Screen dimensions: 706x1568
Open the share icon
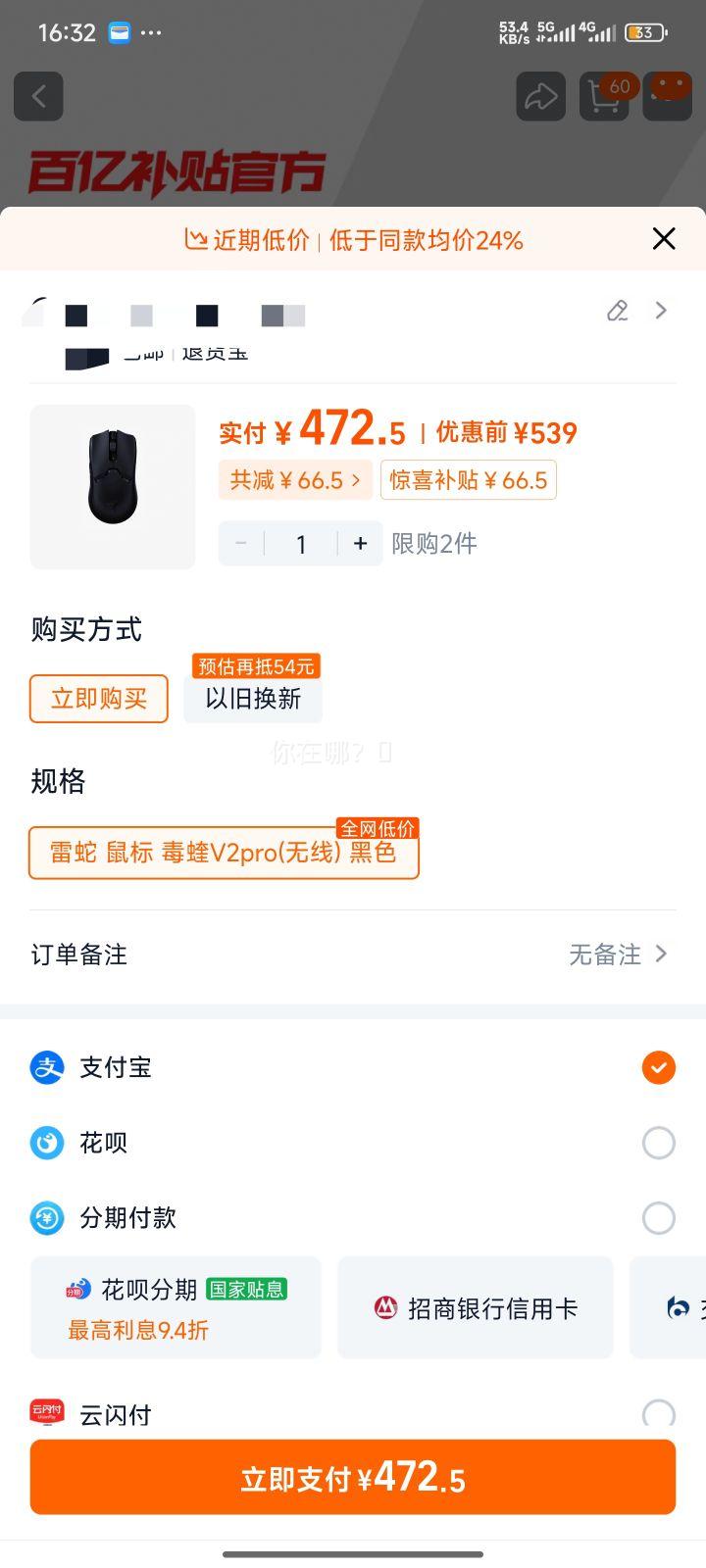541,96
